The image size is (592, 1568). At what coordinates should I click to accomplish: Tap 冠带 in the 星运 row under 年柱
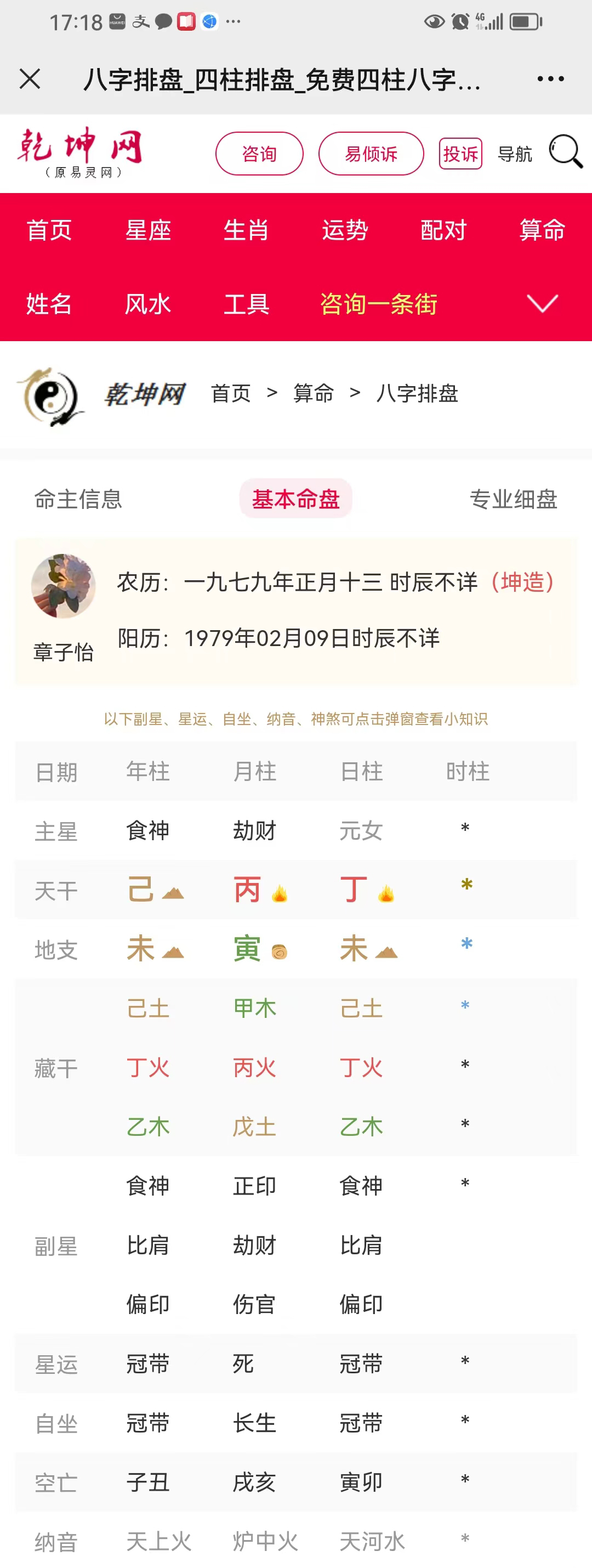tap(148, 1364)
